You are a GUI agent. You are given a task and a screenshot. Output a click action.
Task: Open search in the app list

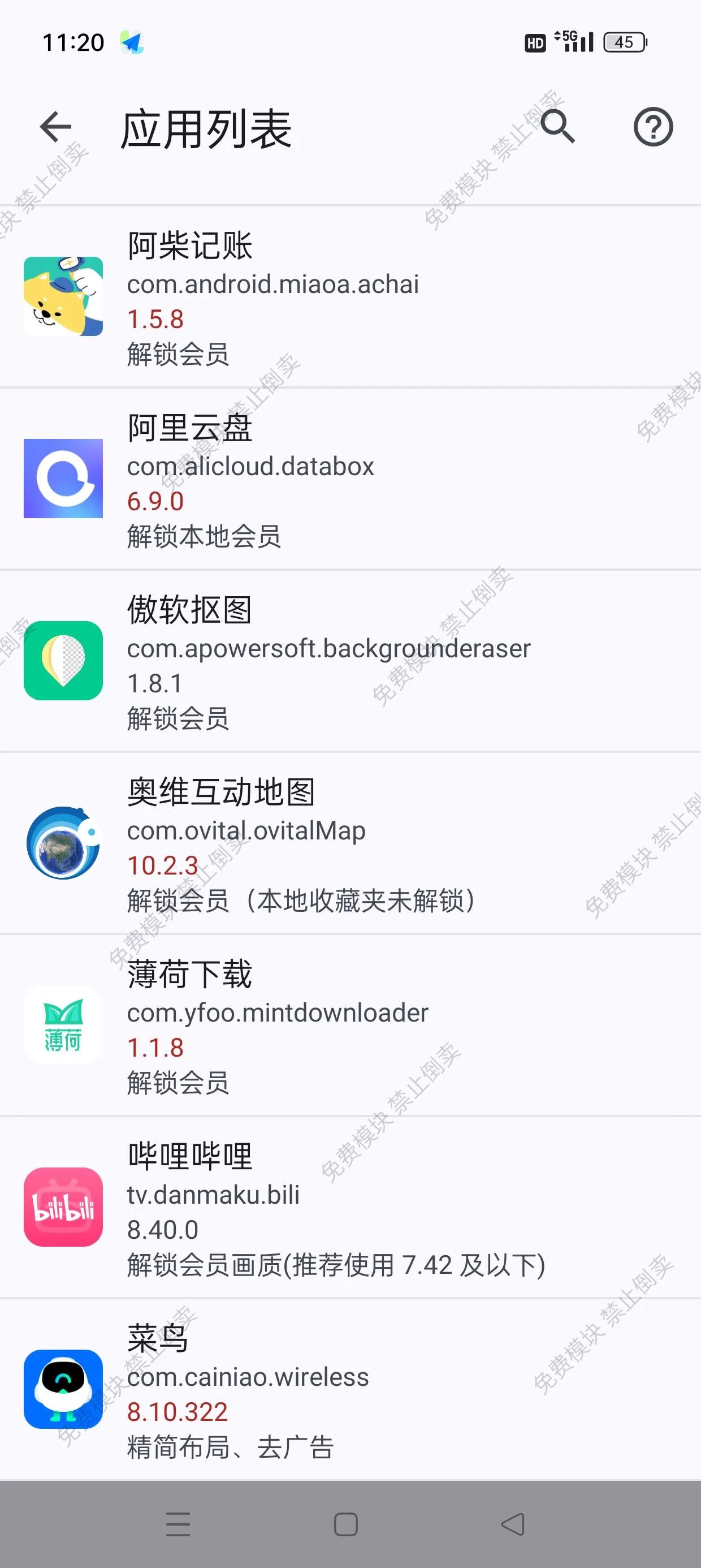[557, 127]
